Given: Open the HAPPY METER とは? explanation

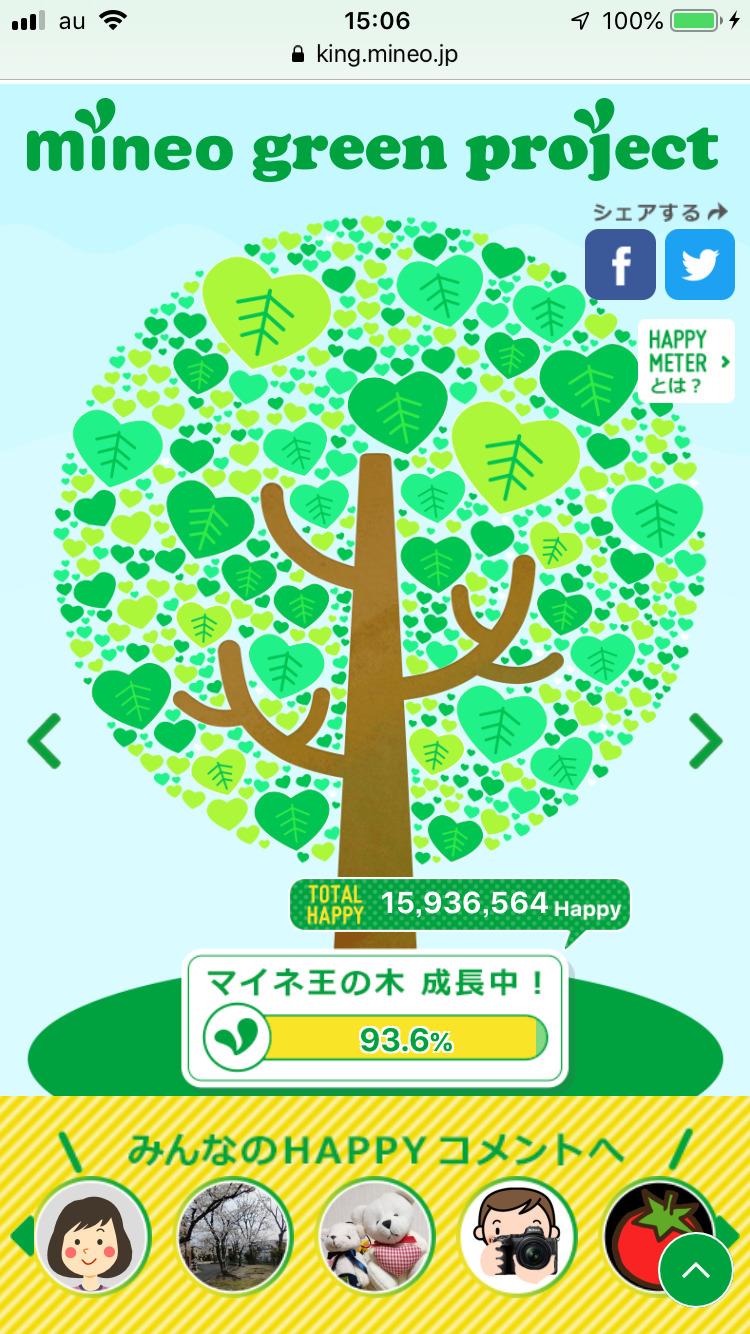Looking at the screenshot, I should pyautogui.click(x=686, y=361).
